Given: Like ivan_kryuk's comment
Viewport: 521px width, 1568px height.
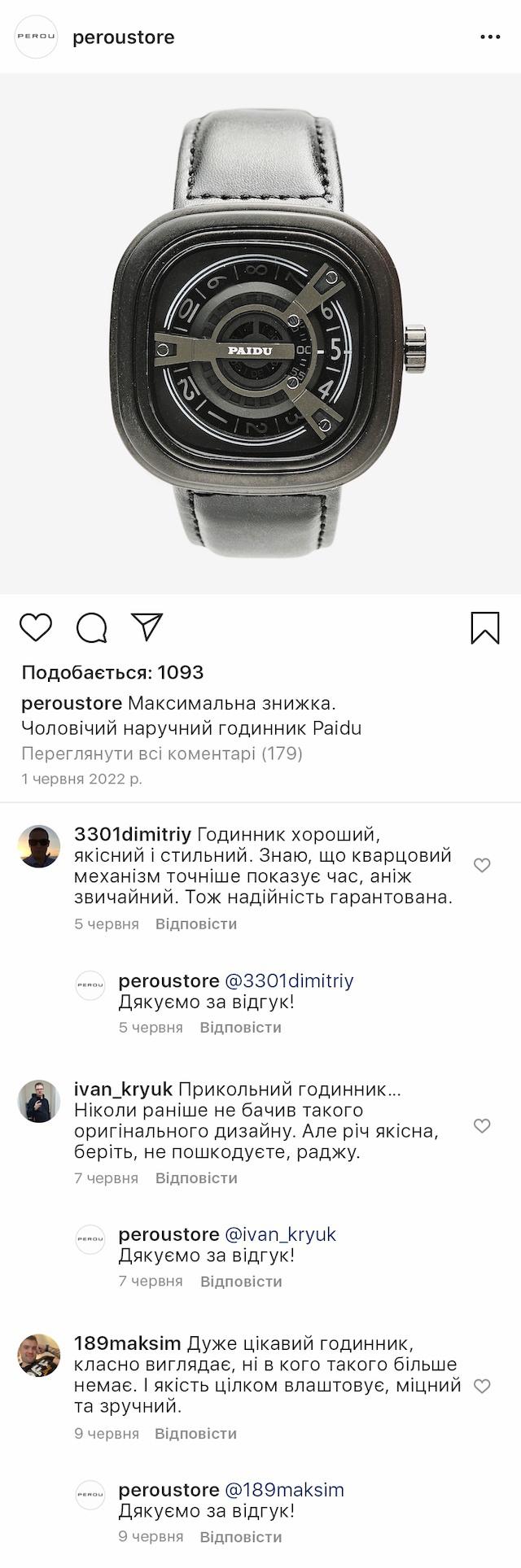Looking at the screenshot, I should point(482,1125).
